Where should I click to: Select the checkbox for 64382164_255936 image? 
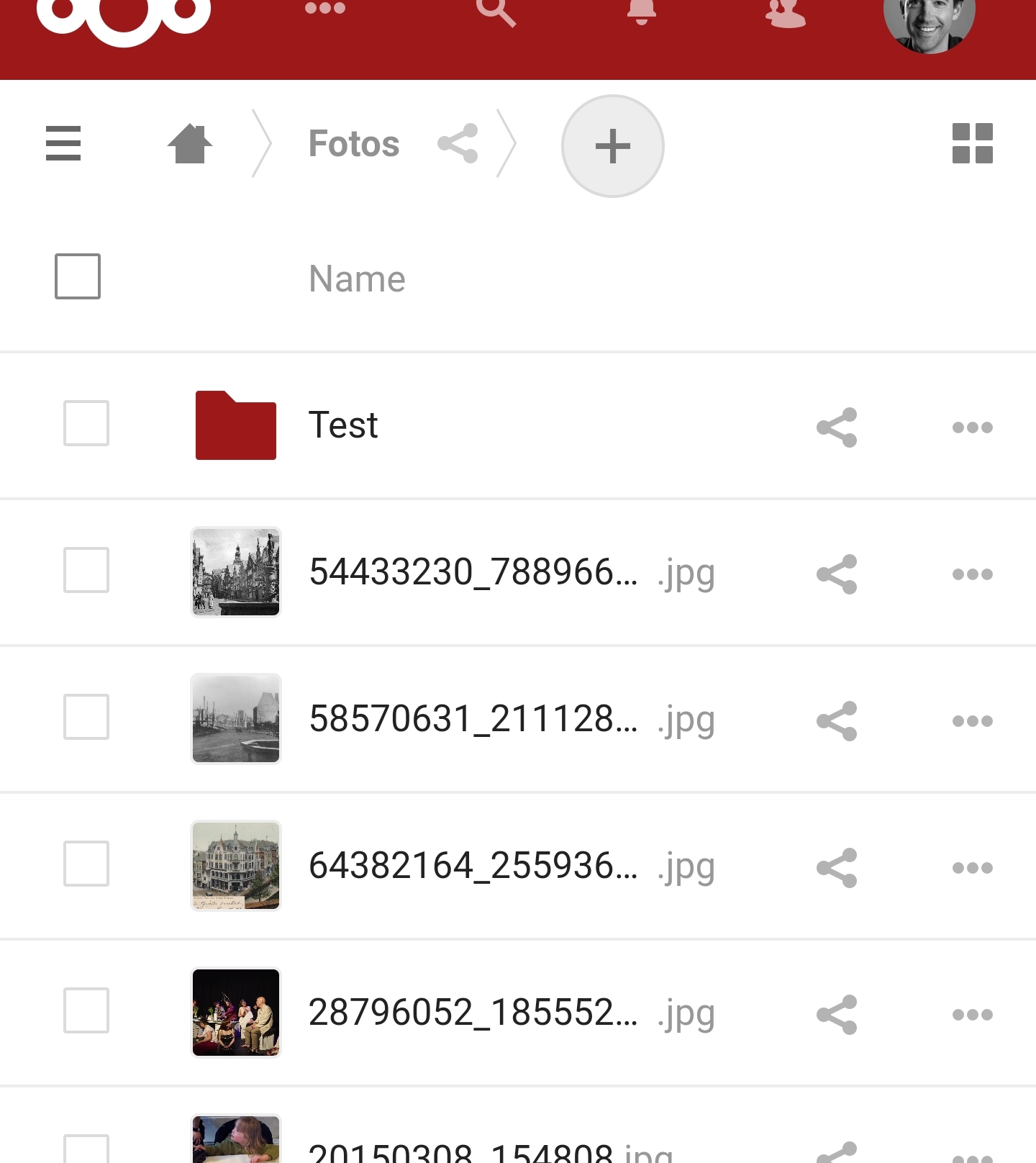[86, 864]
